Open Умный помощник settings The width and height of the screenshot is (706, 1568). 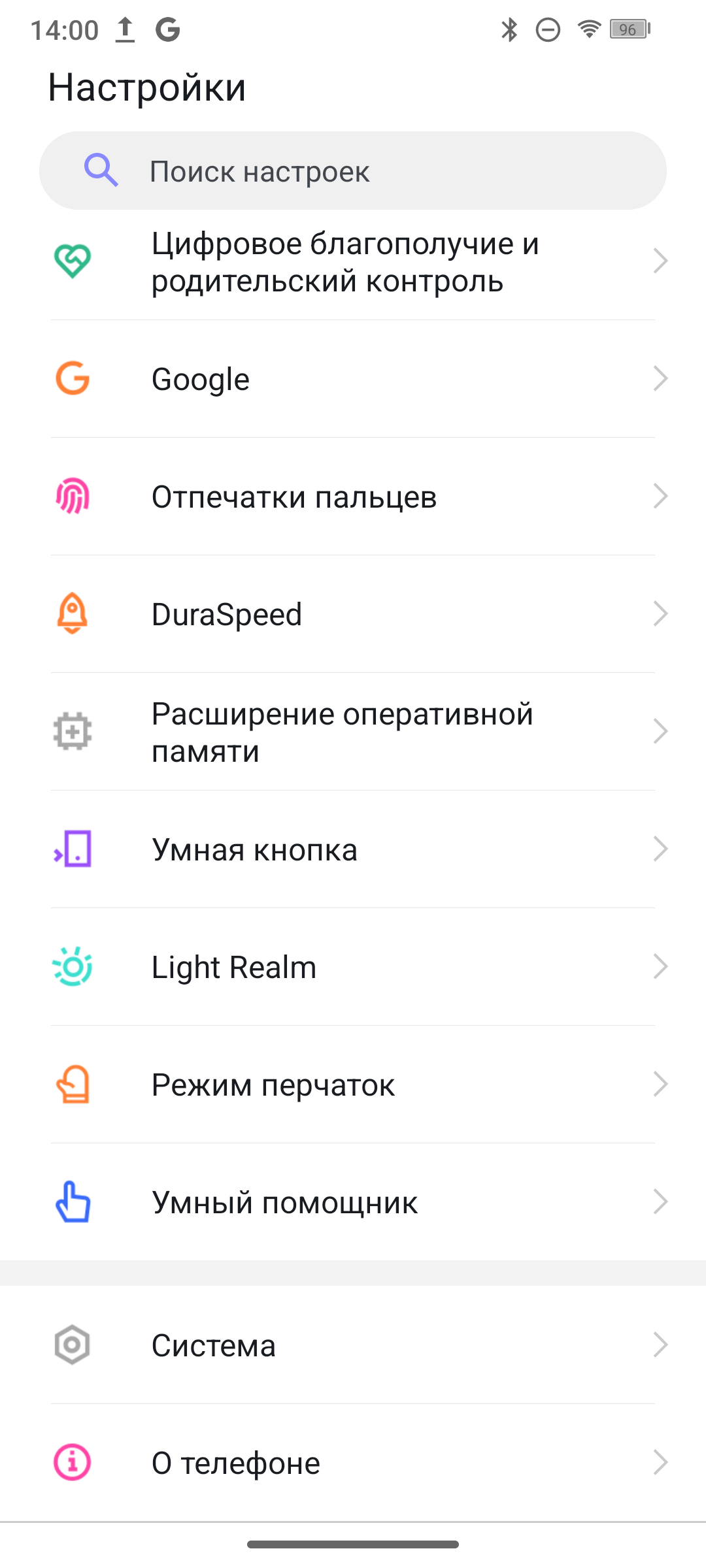353,1202
